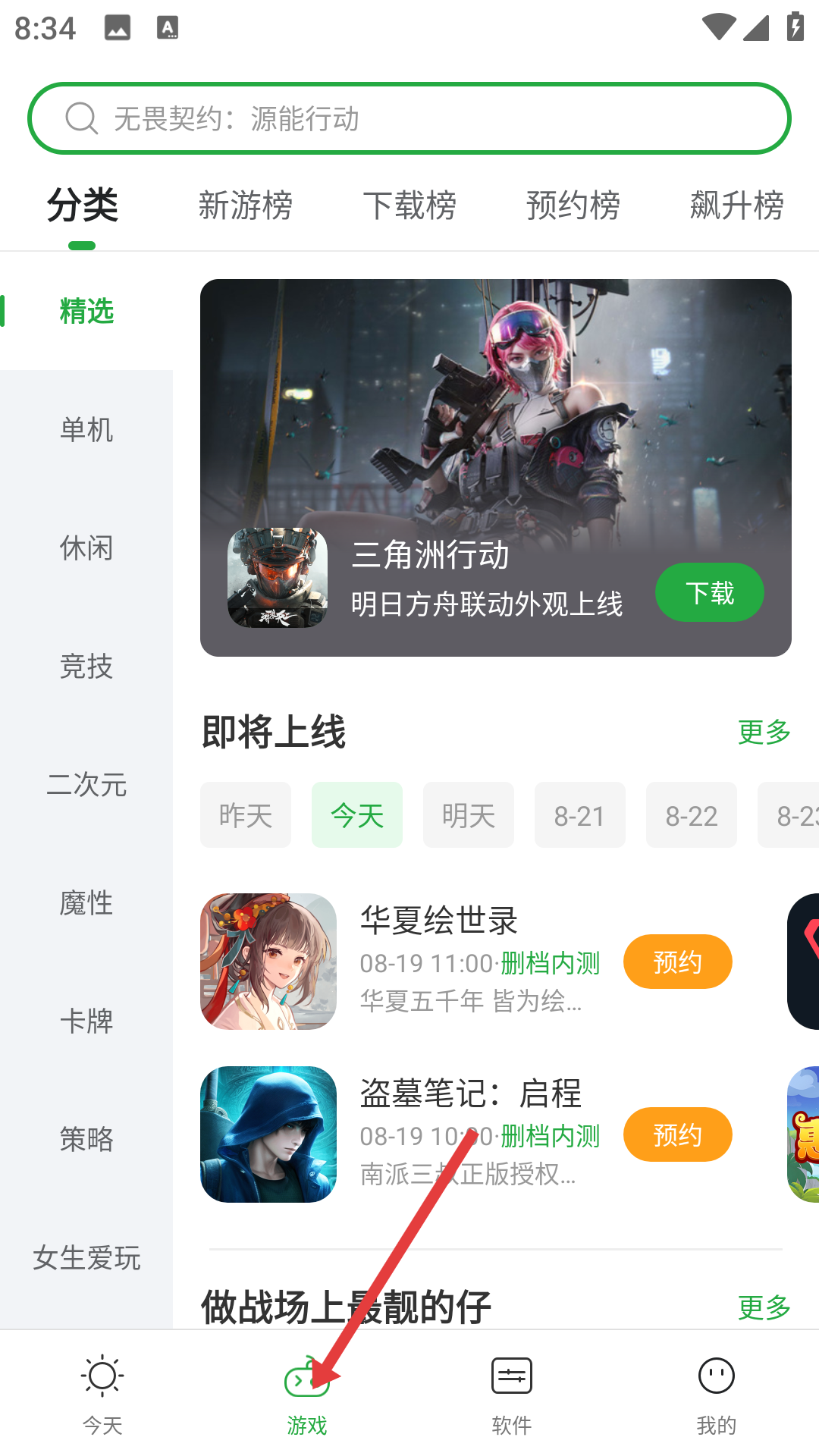Open the 预约榜 tab
Viewport: 819px width, 1456px height.
click(x=573, y=206)
